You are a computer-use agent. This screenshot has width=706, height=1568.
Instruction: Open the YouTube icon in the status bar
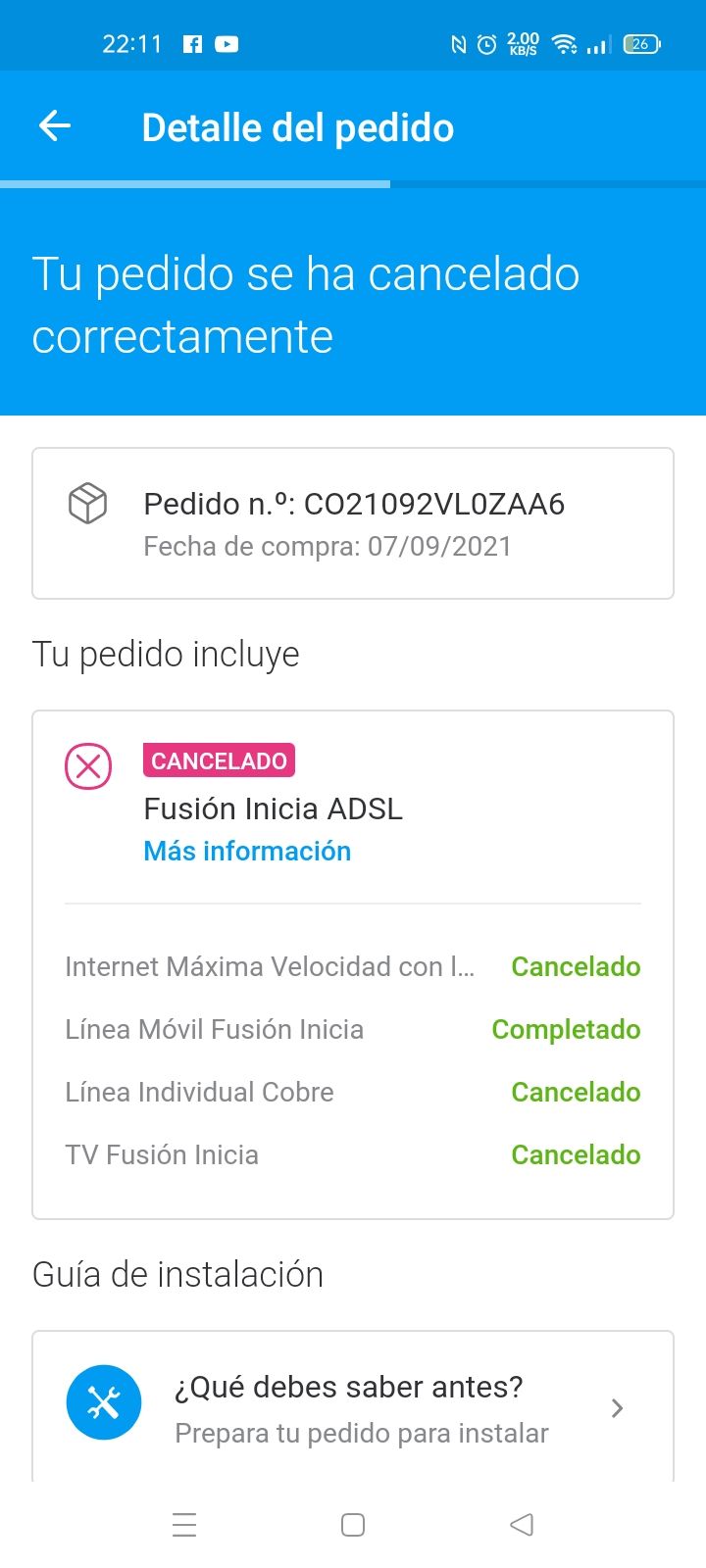coord(226,43)
